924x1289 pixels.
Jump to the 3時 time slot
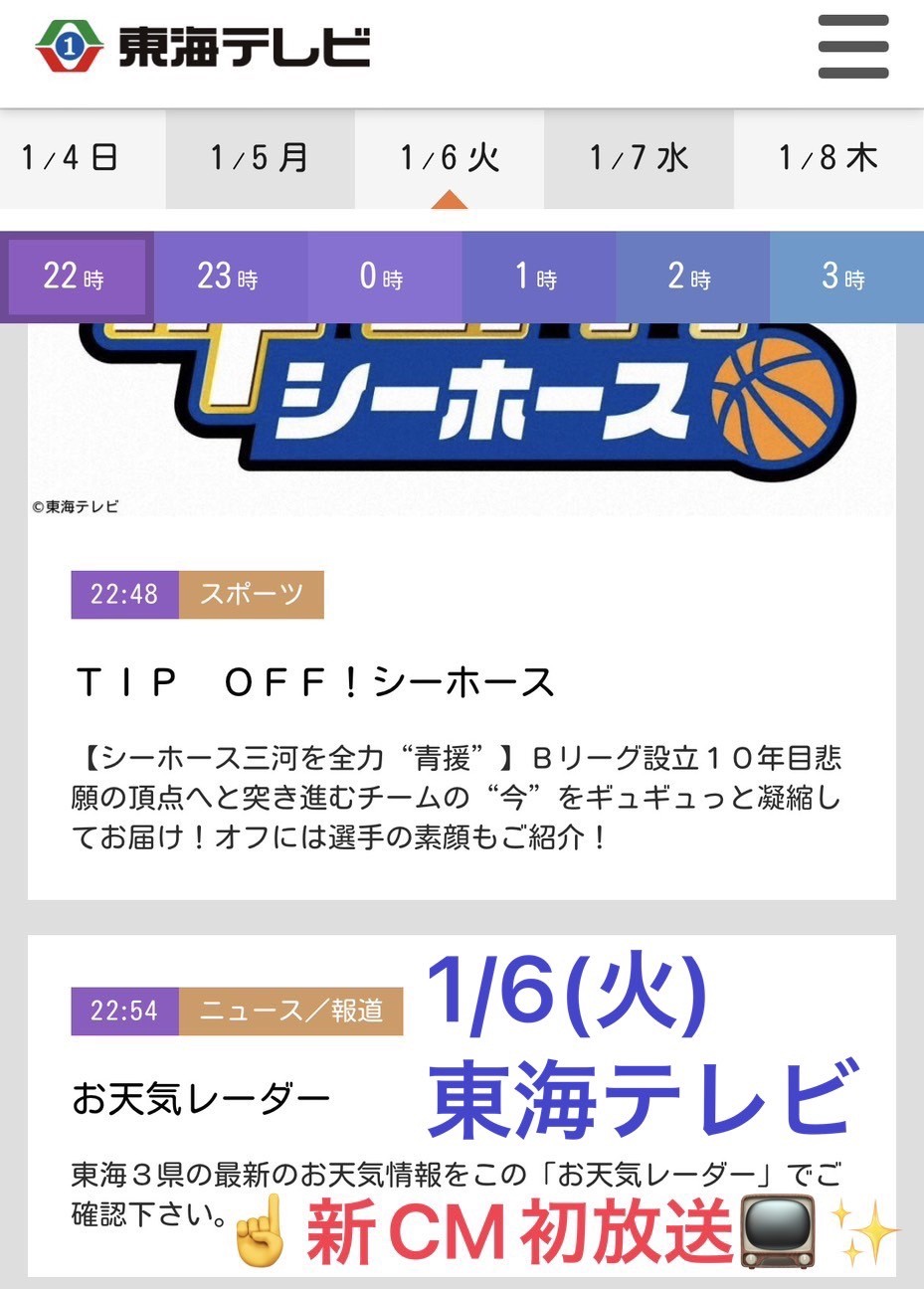tap(845, 276)
